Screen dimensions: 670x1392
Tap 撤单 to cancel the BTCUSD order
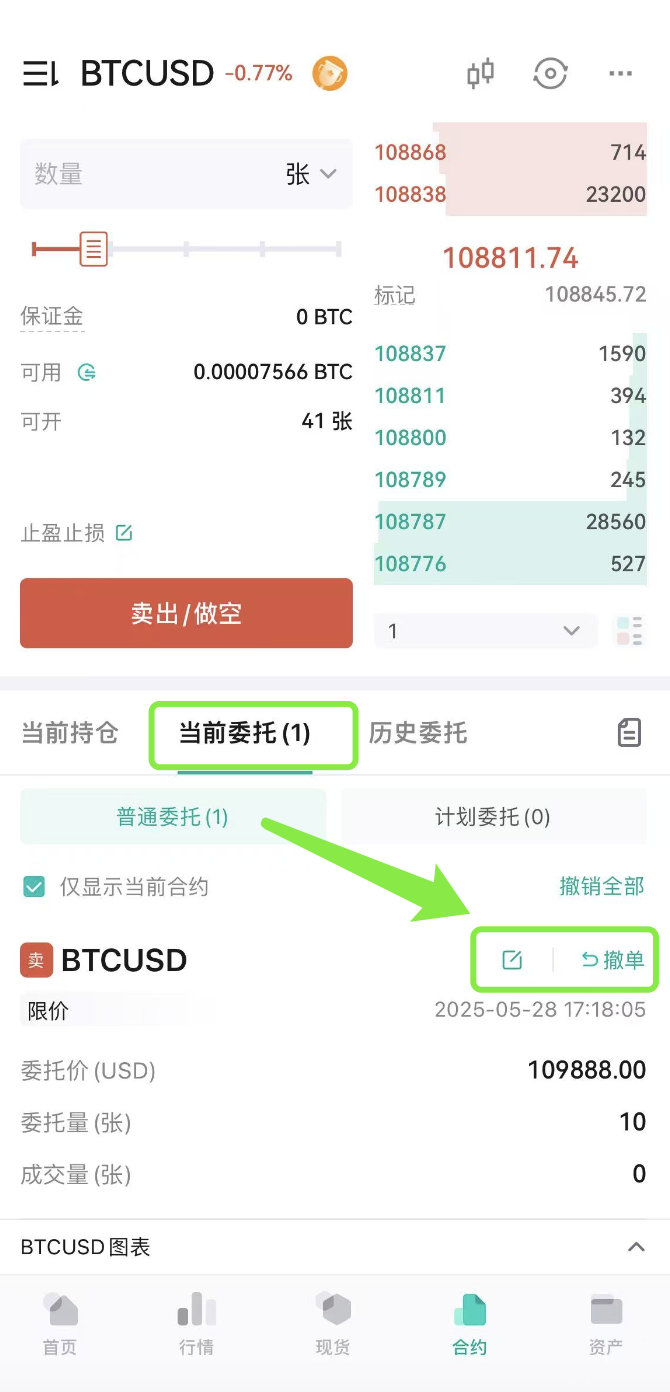click(x=612, y=960)
